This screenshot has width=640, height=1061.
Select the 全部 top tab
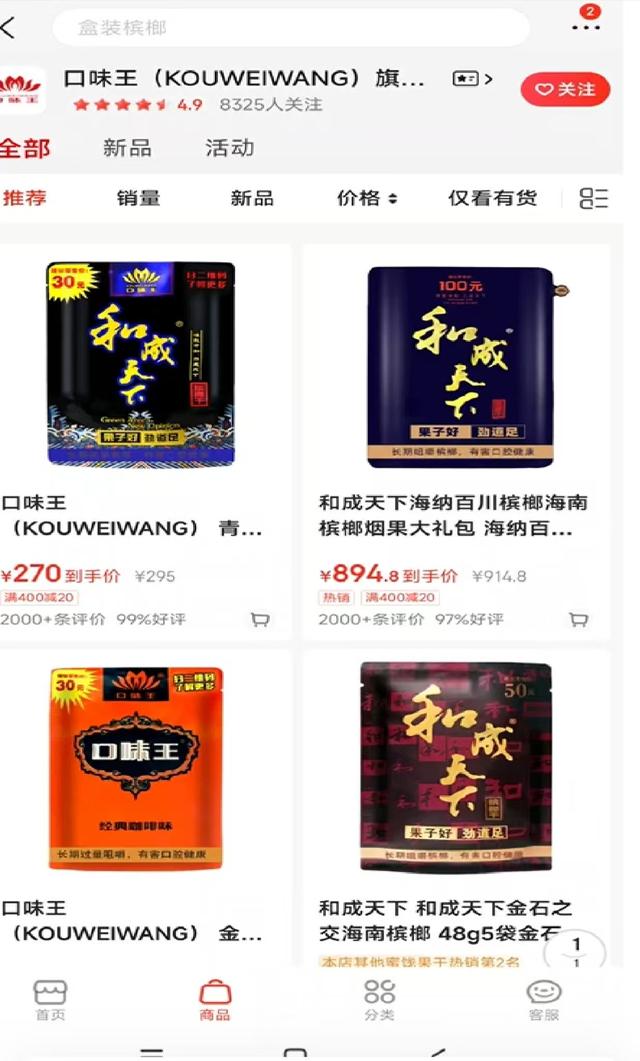[x=24, y=148]
